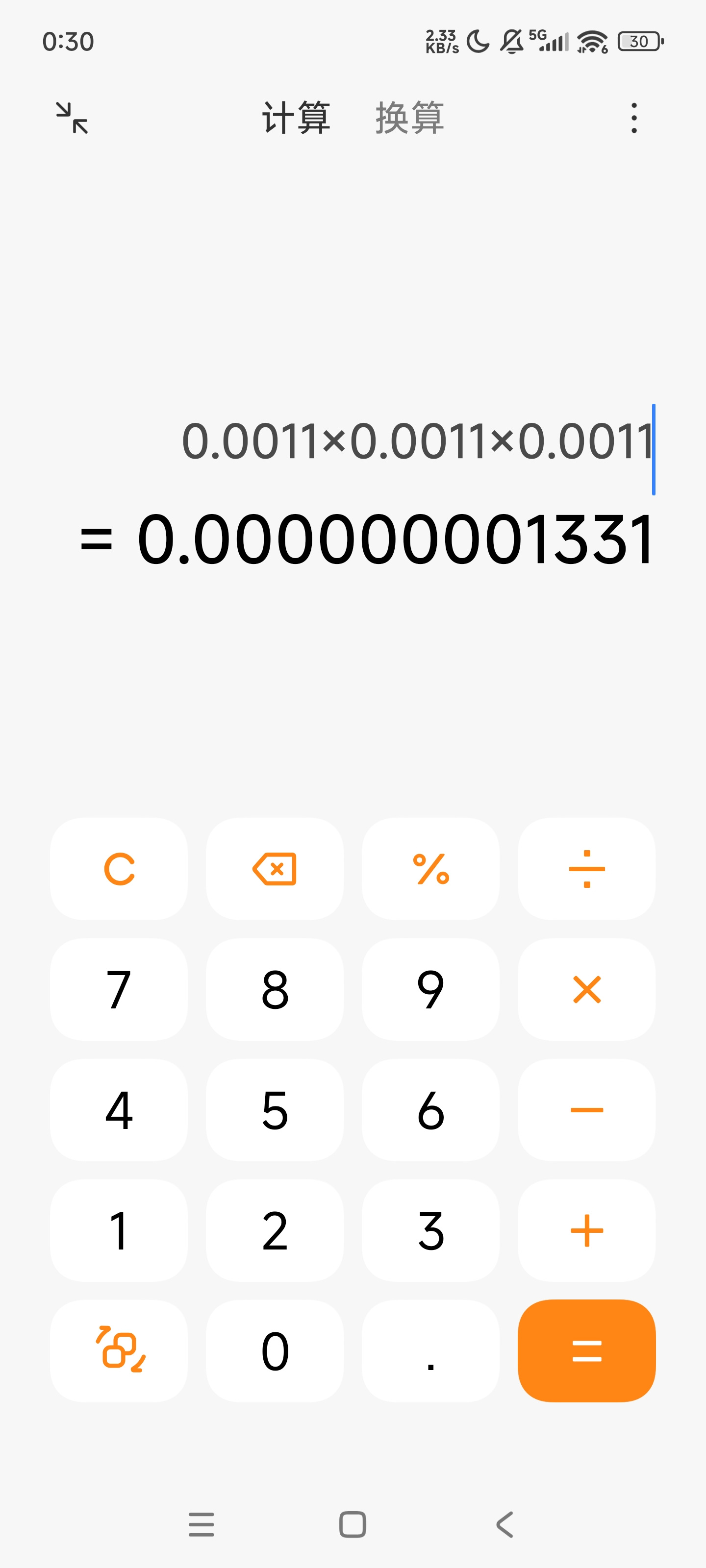
Task: Tap the minus key
Action: (x=586, y=1110)
